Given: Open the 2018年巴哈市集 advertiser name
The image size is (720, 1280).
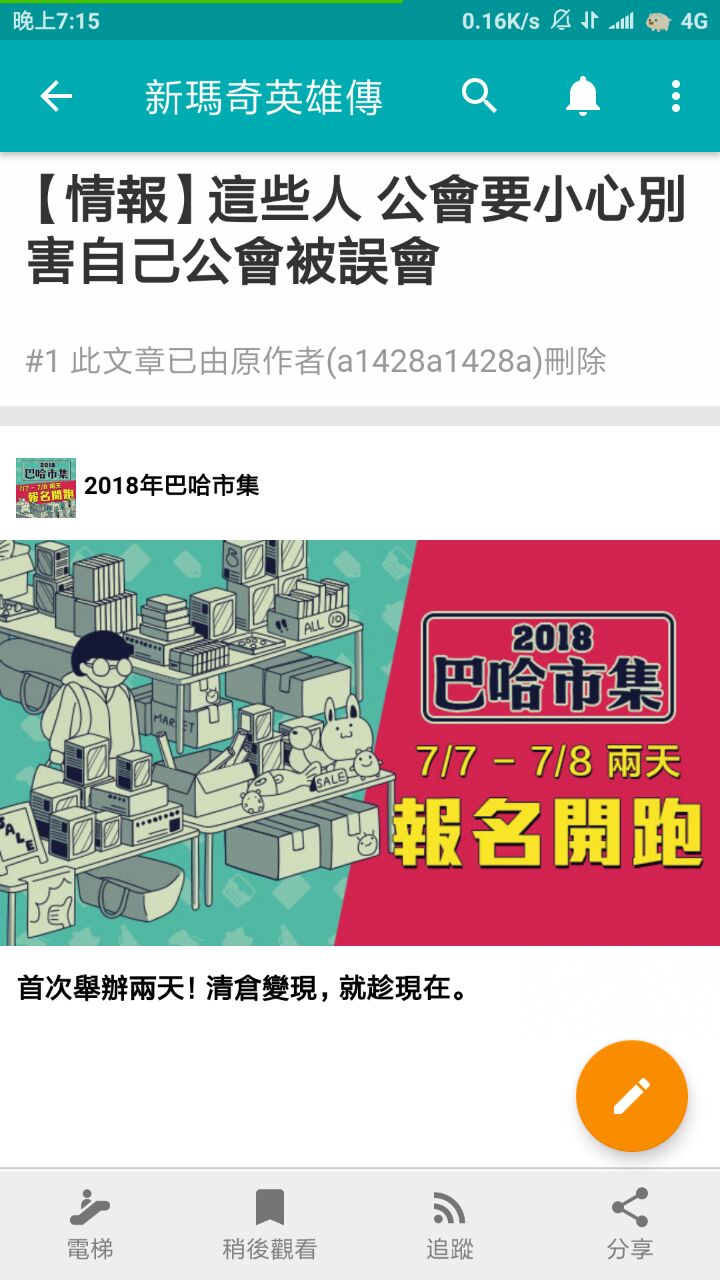Looking at the screenshot, I should click(x=172, y=486).
